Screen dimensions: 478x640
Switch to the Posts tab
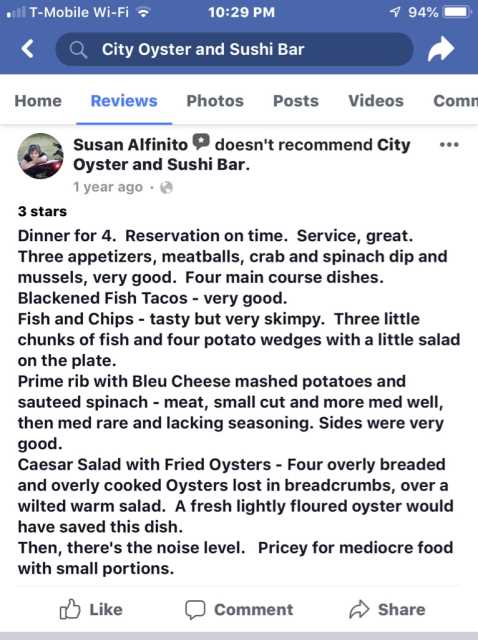point(296,101)
